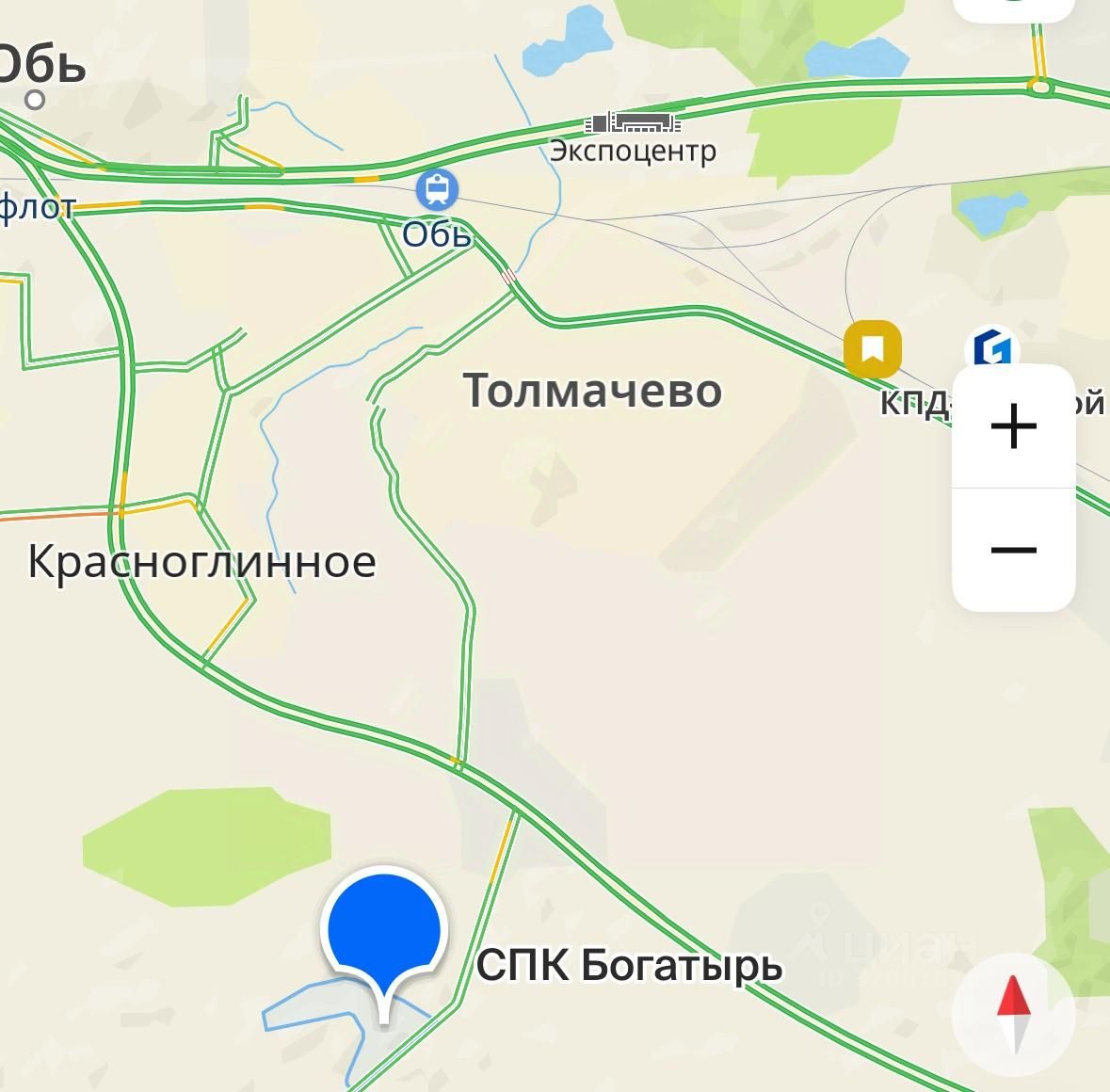Viewport: 1110px width, 1092px height.
Task: Open the yellow bookmarked place marker
Action: (873, 349)
